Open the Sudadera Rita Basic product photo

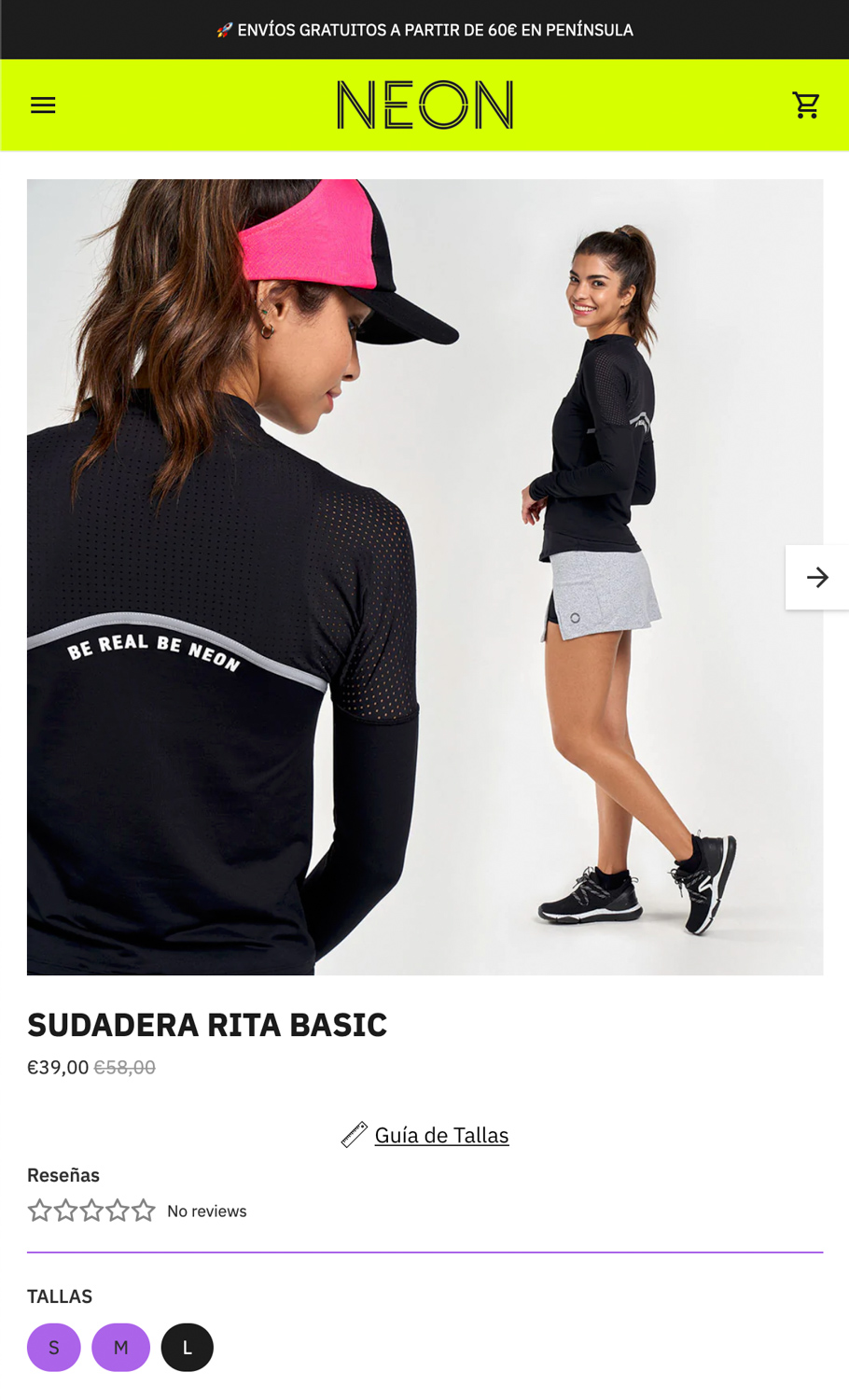coord(424,577)
